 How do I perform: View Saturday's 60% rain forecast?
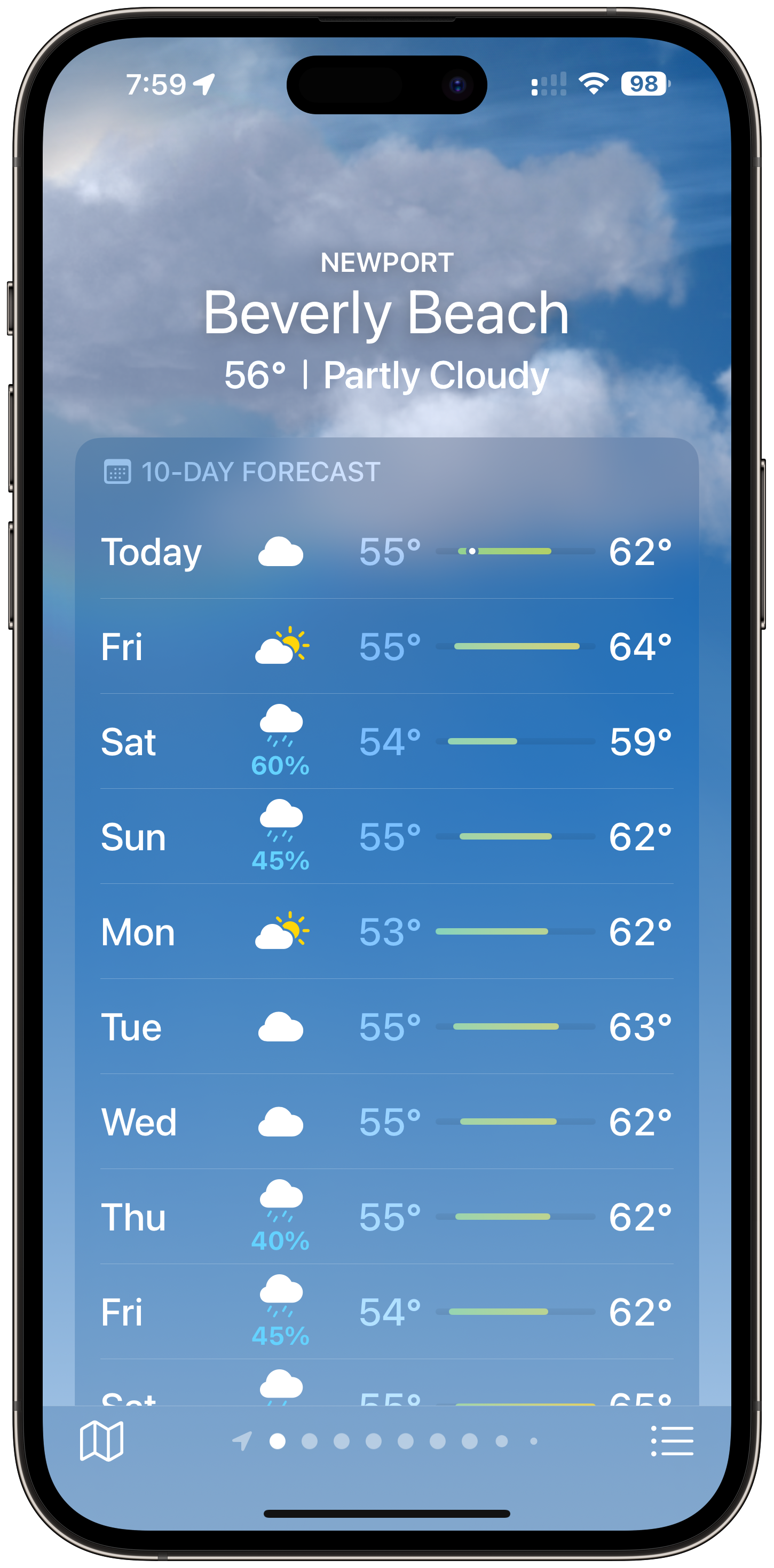point(386,741)
